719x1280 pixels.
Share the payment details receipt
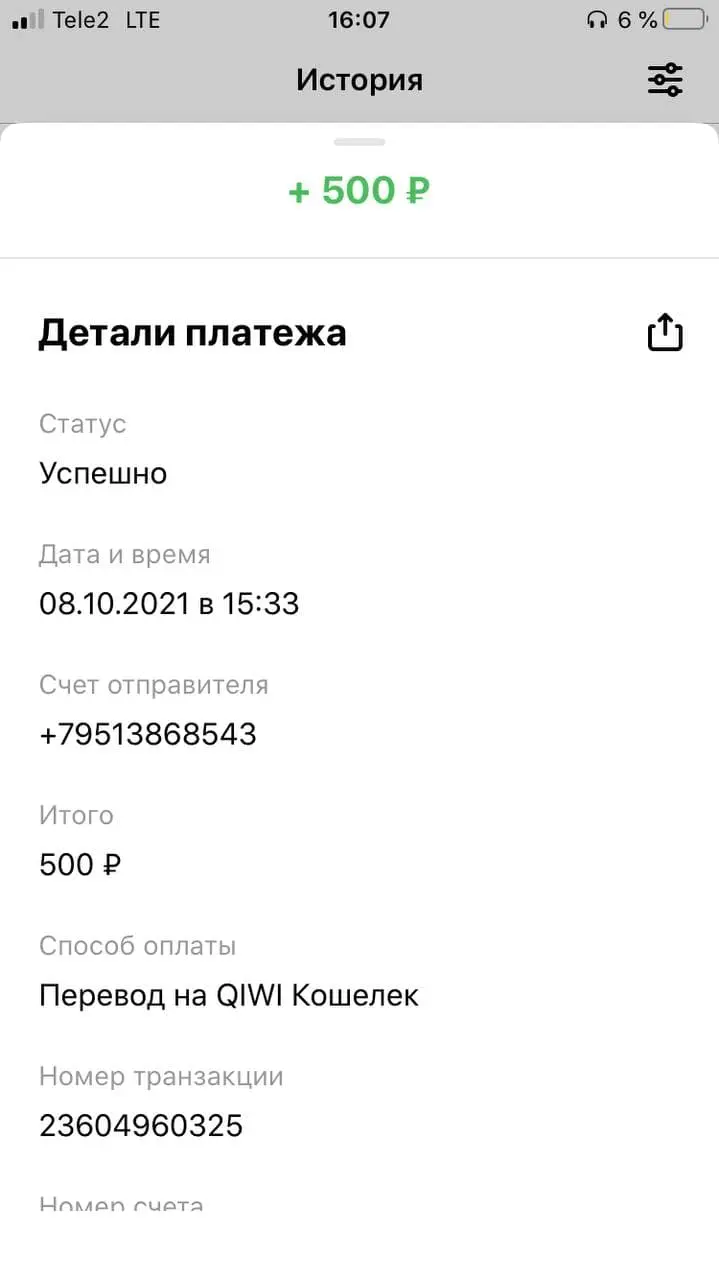pyautogui.click(x=665, y=332)
